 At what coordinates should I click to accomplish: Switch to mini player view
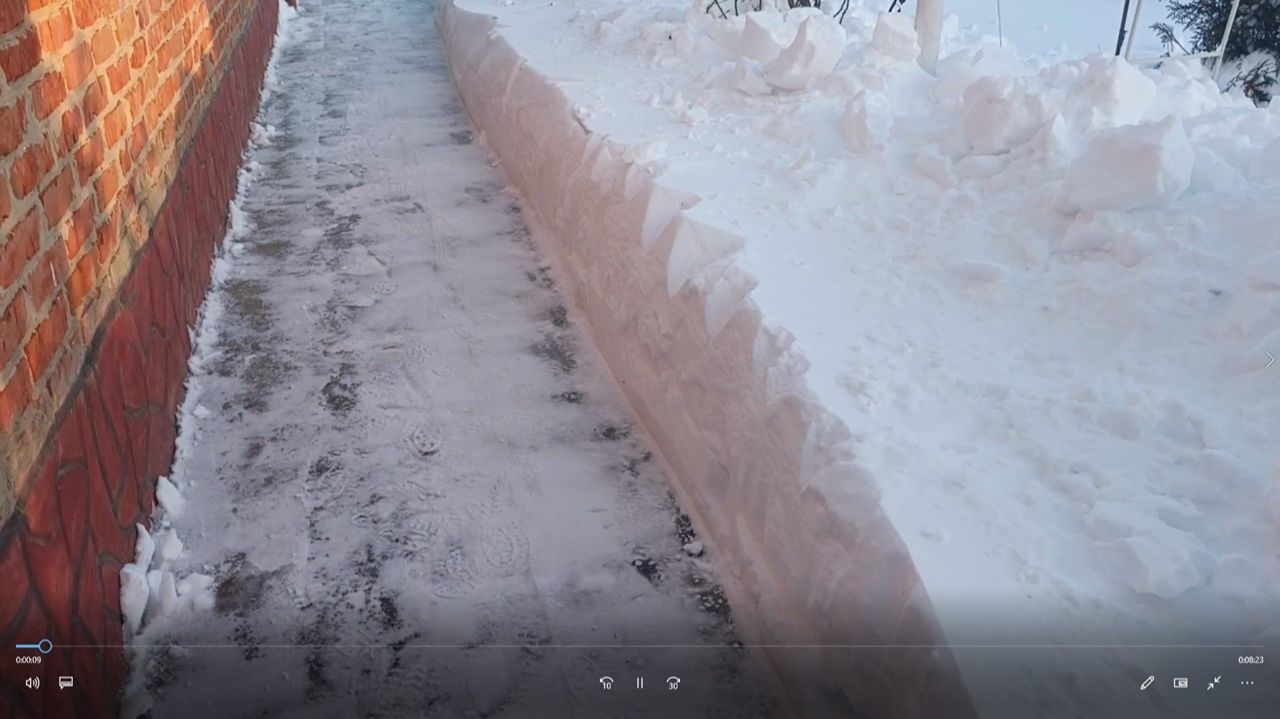1180,683
